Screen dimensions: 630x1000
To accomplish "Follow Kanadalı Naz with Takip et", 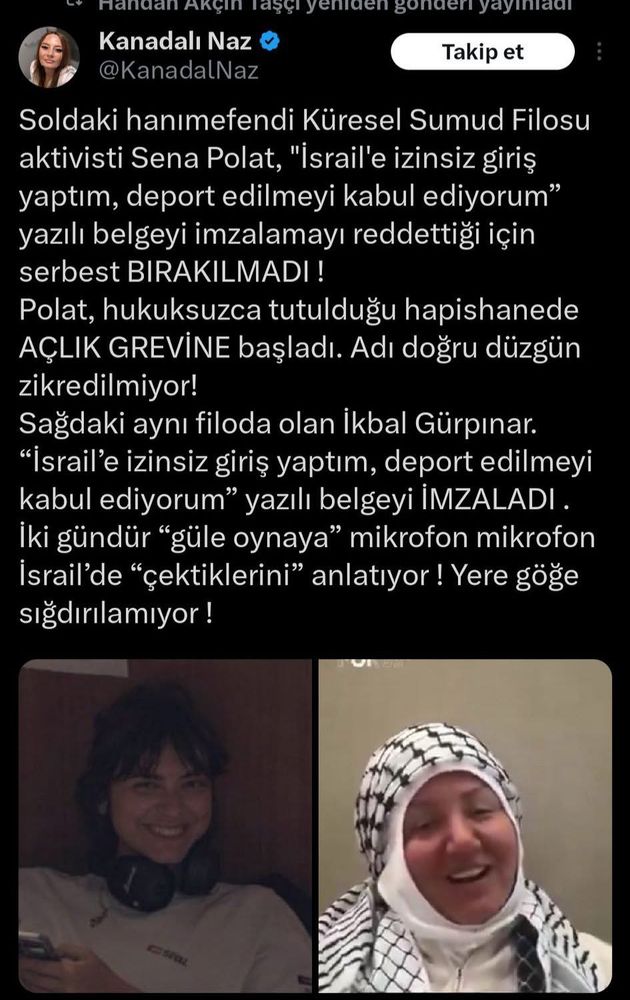I will [x=482, y=52].
